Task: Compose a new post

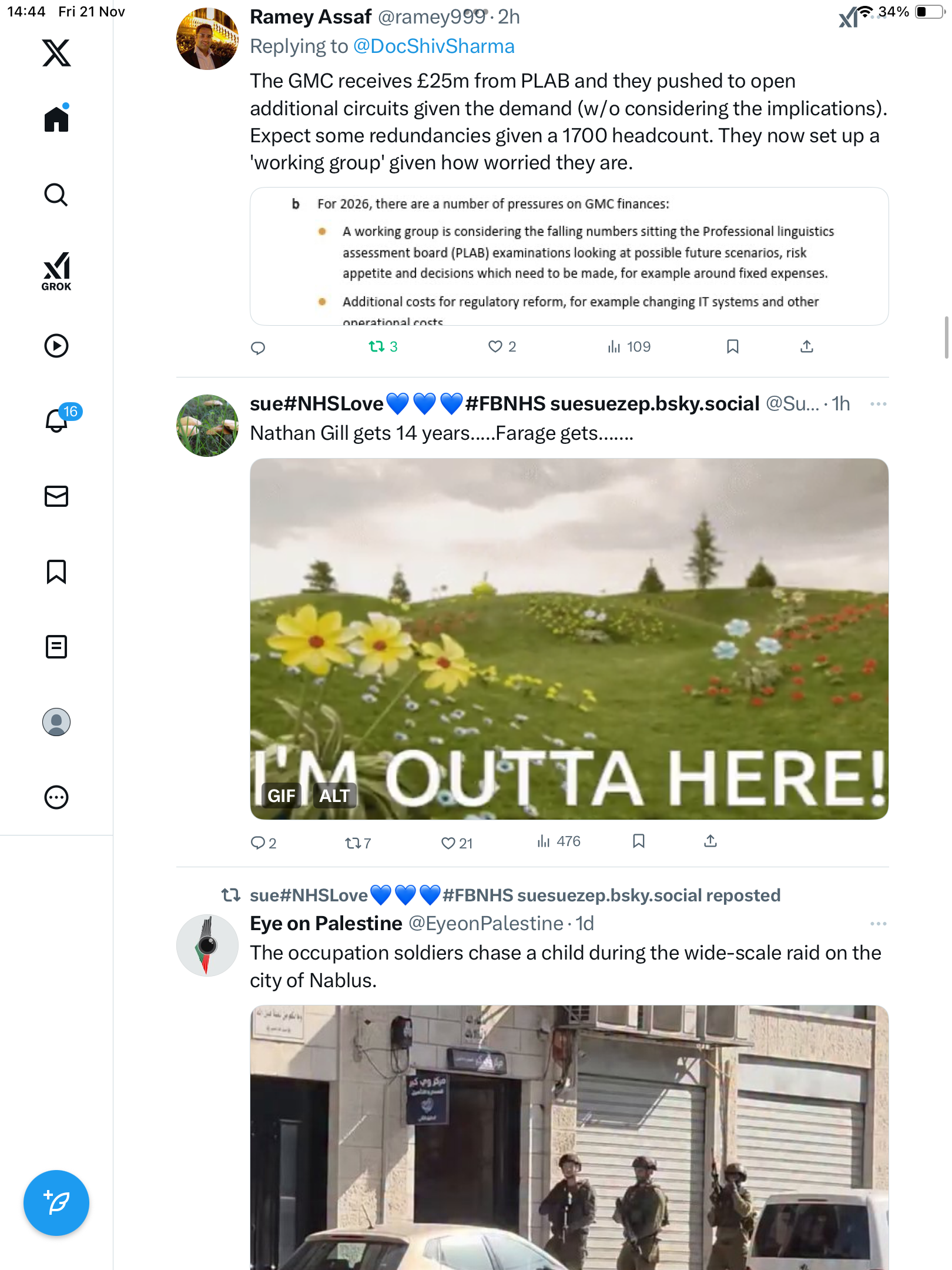Action: (x=56, y=1203)
